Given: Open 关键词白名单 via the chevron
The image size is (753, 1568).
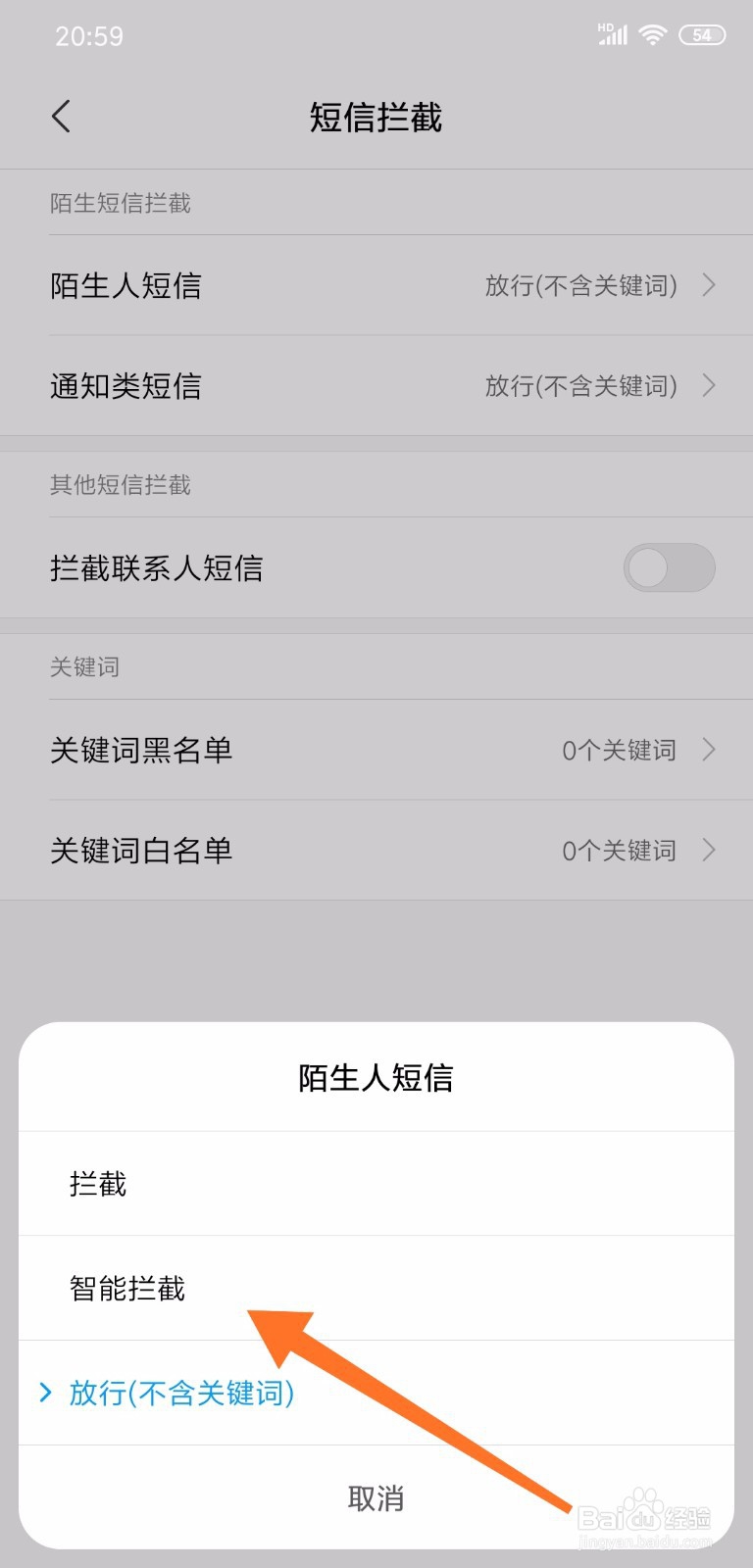Looking at the screenshot, I should (709, 850).
